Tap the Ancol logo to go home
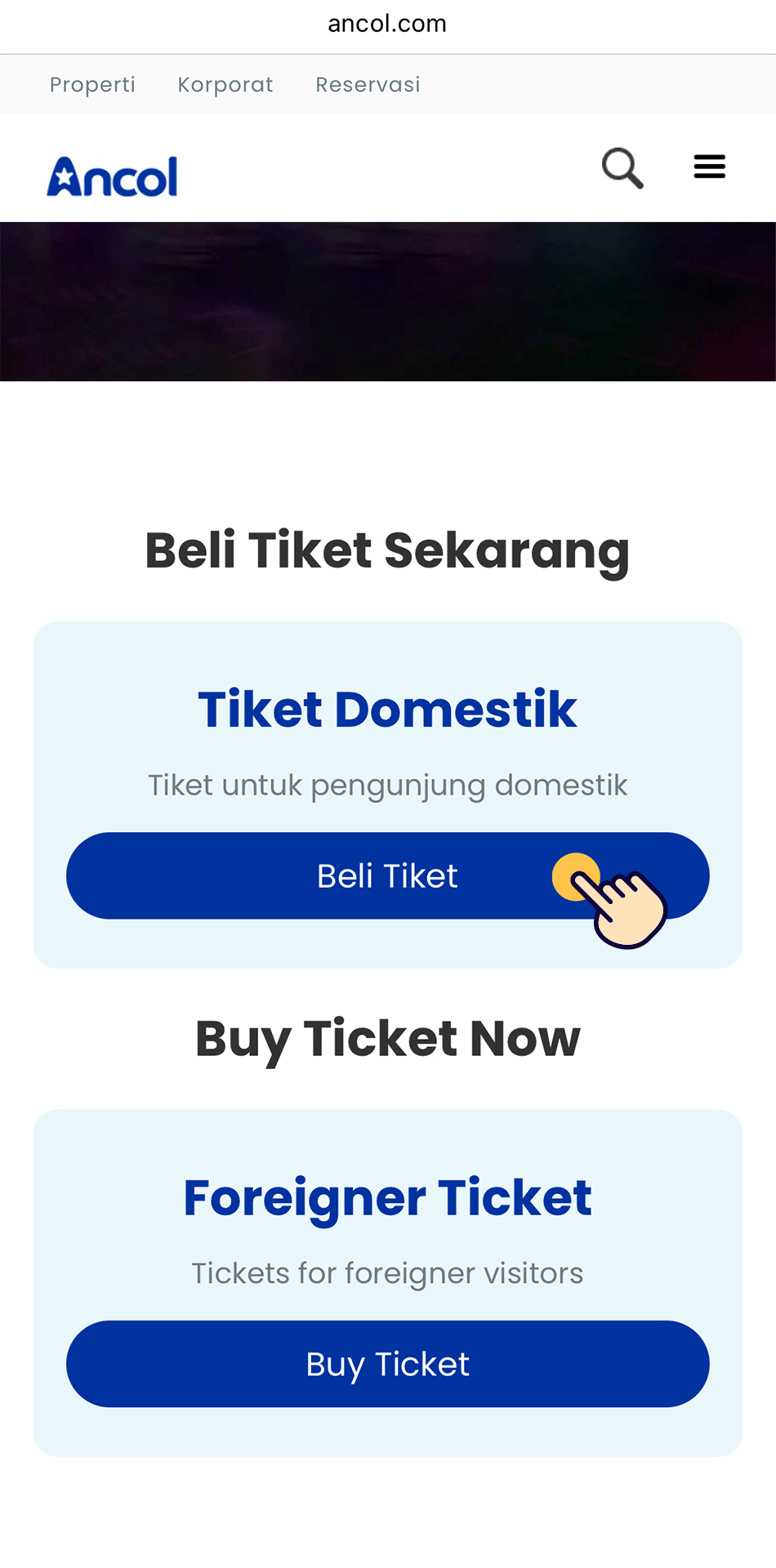776x1568 pixels. [113, 176]
